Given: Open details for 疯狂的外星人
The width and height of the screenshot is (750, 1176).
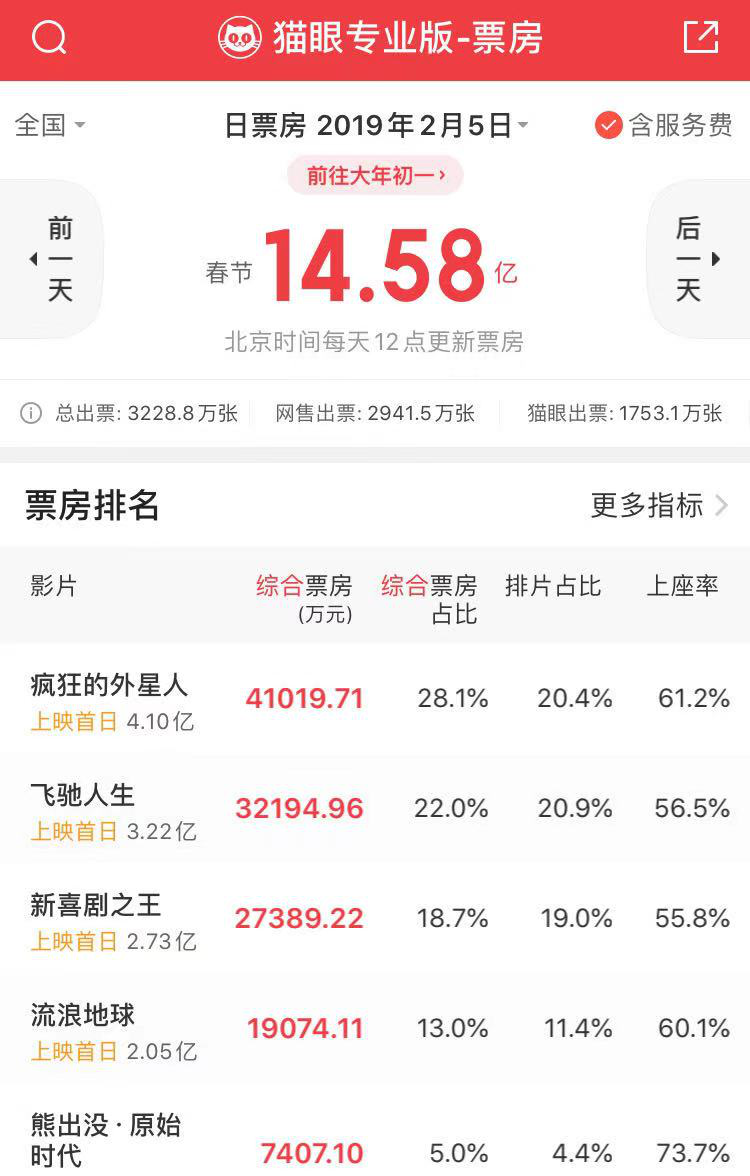Looking at the screenshot, I should [109, 686].
